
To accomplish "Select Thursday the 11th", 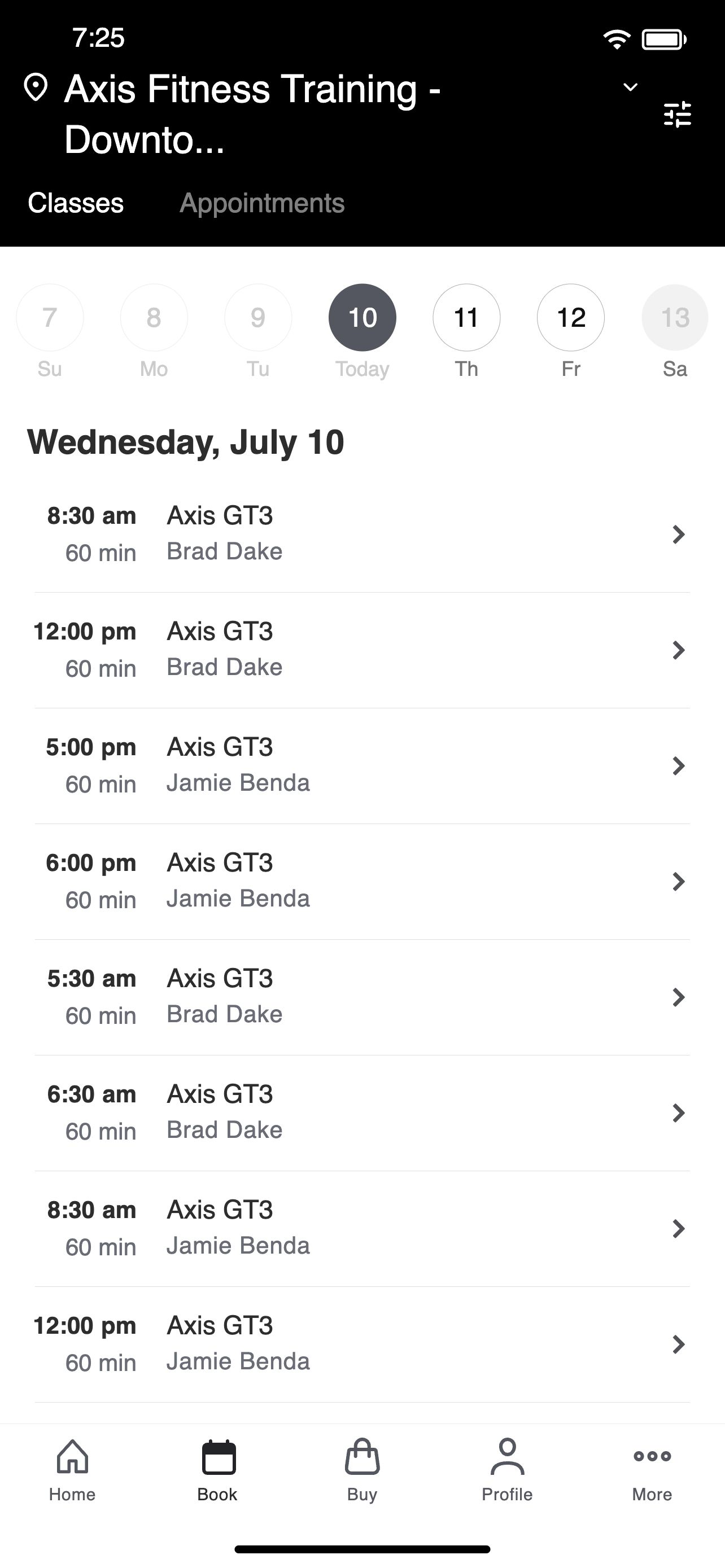I will coord(466,317).
